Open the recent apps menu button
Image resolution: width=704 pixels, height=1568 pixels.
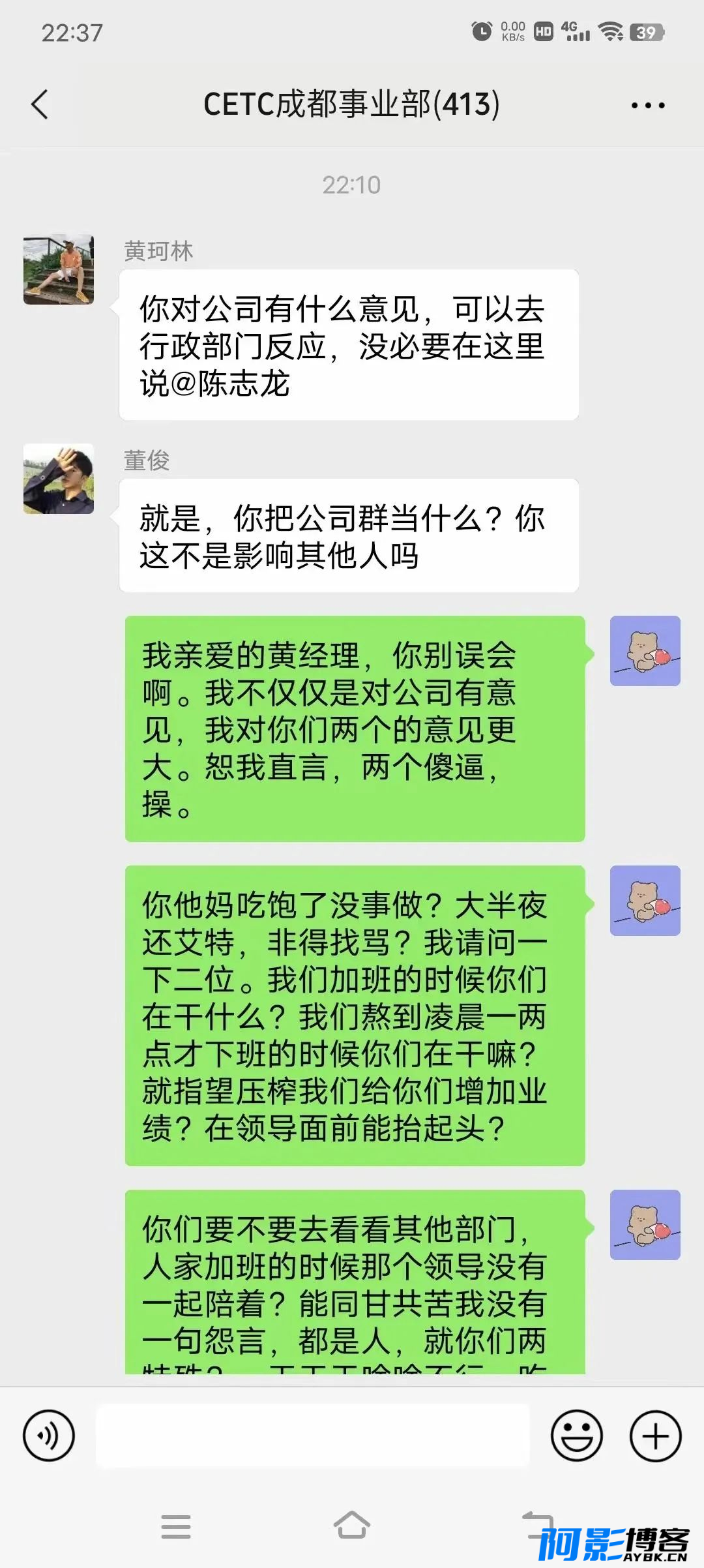(176, 1526)
